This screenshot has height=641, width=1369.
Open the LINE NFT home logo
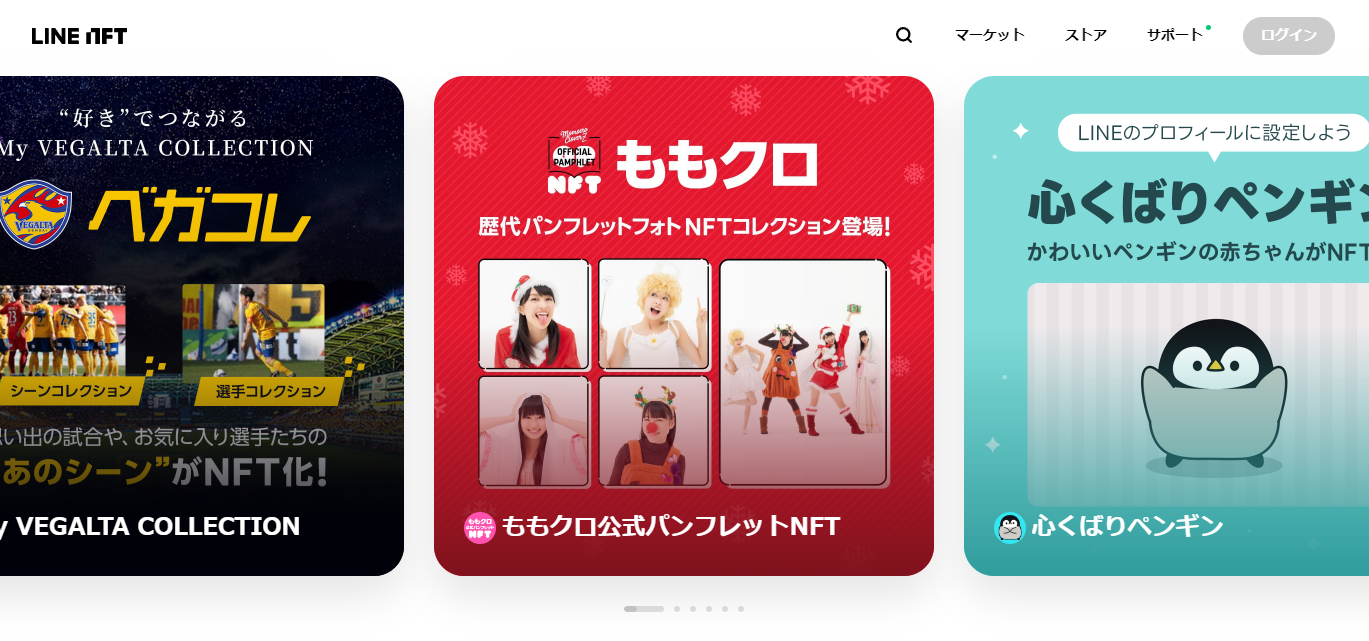coord(79,36)
